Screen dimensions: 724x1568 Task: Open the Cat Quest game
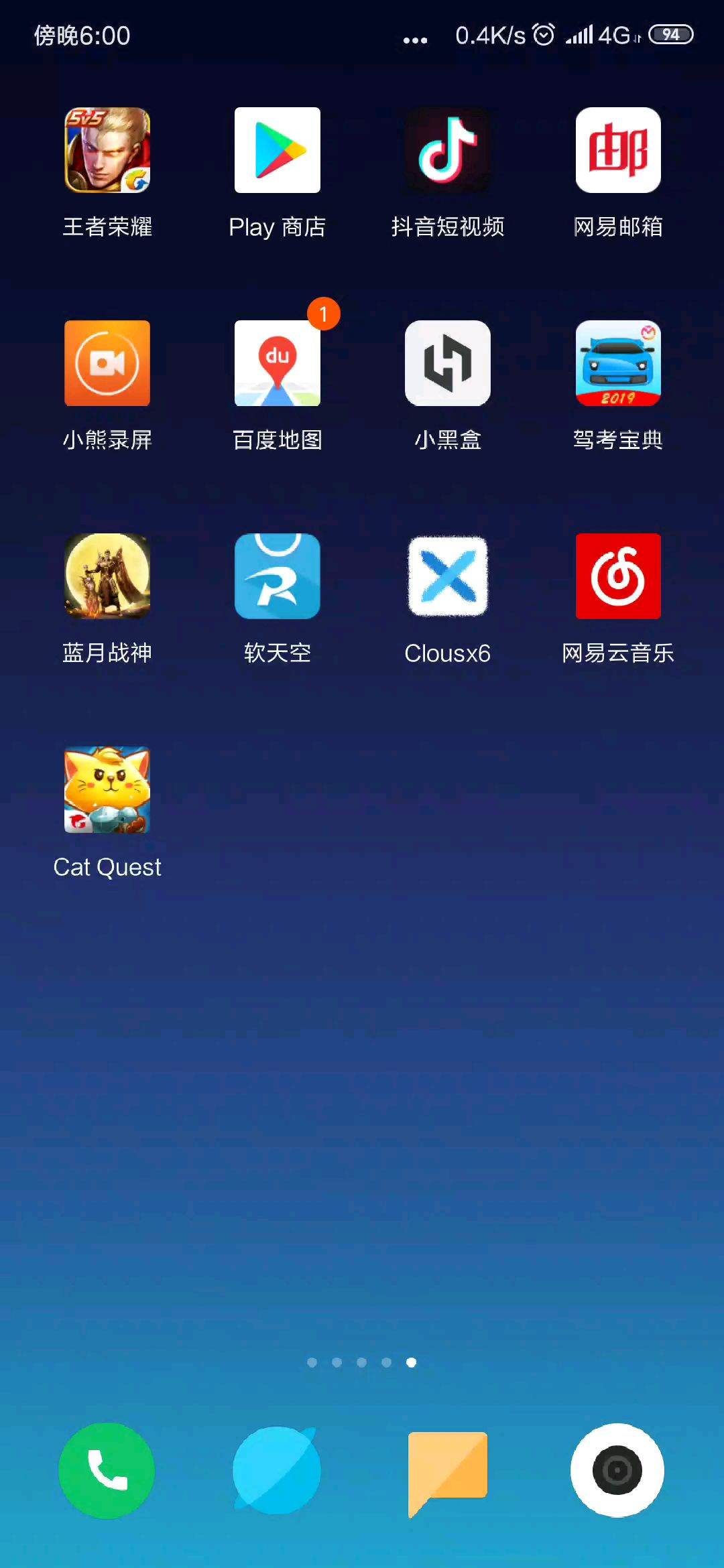[107, 789]
